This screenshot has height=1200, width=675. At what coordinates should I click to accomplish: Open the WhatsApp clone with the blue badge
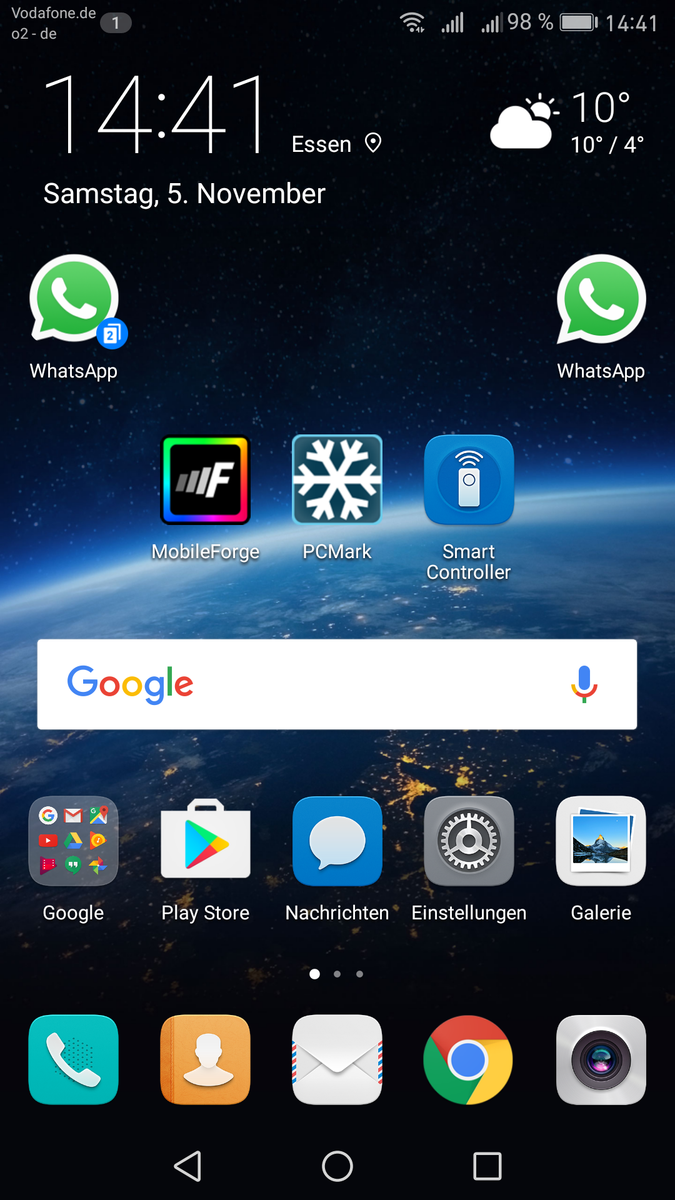click(74, 301)
